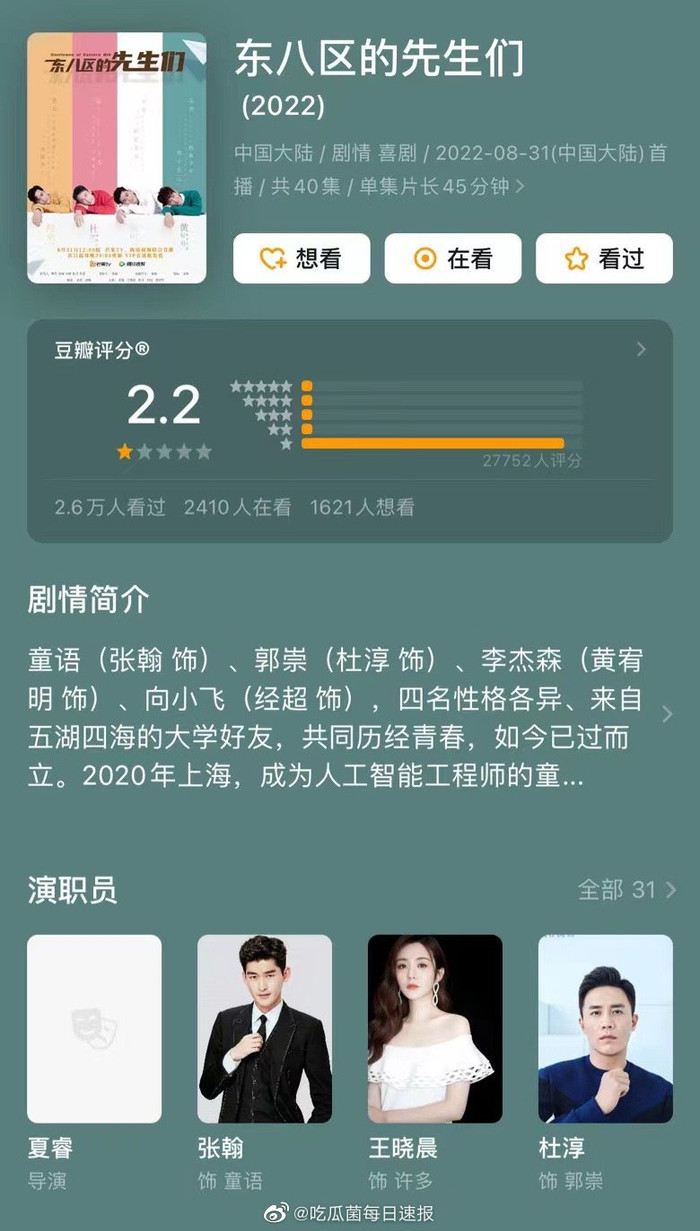Mark the show as 看过
Viewport: 700px width, 1231px height.
pos(604,259)
